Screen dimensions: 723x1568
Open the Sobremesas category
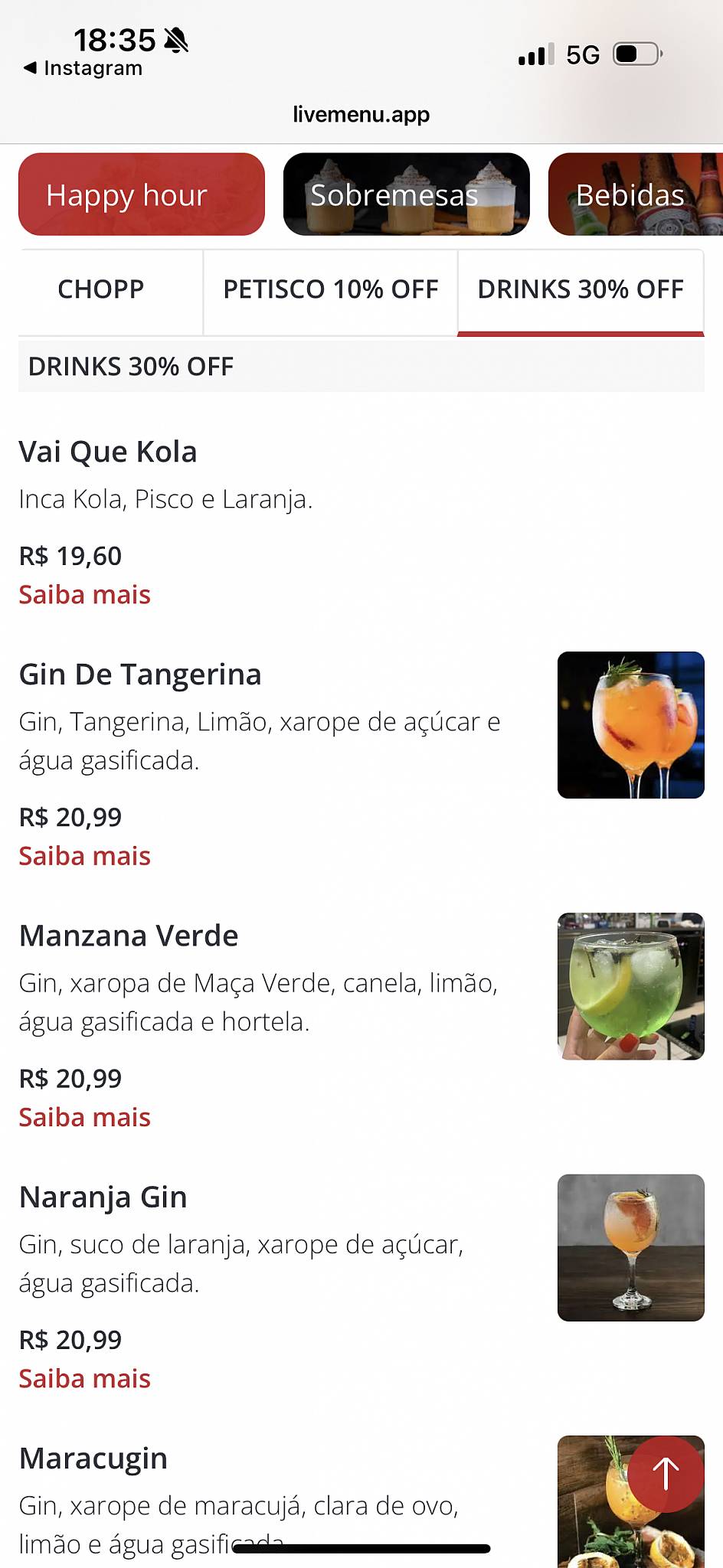tap(406, 194)
